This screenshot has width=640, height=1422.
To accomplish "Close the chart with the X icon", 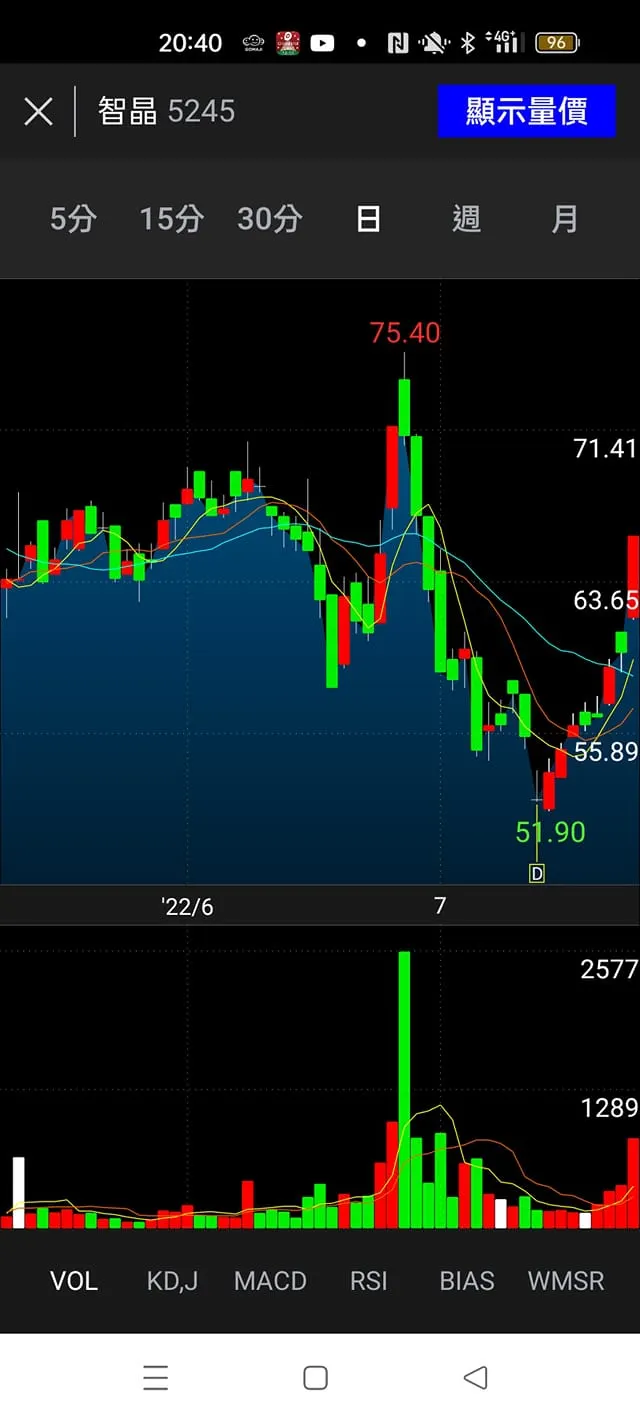I will click(x=38, y=111).
